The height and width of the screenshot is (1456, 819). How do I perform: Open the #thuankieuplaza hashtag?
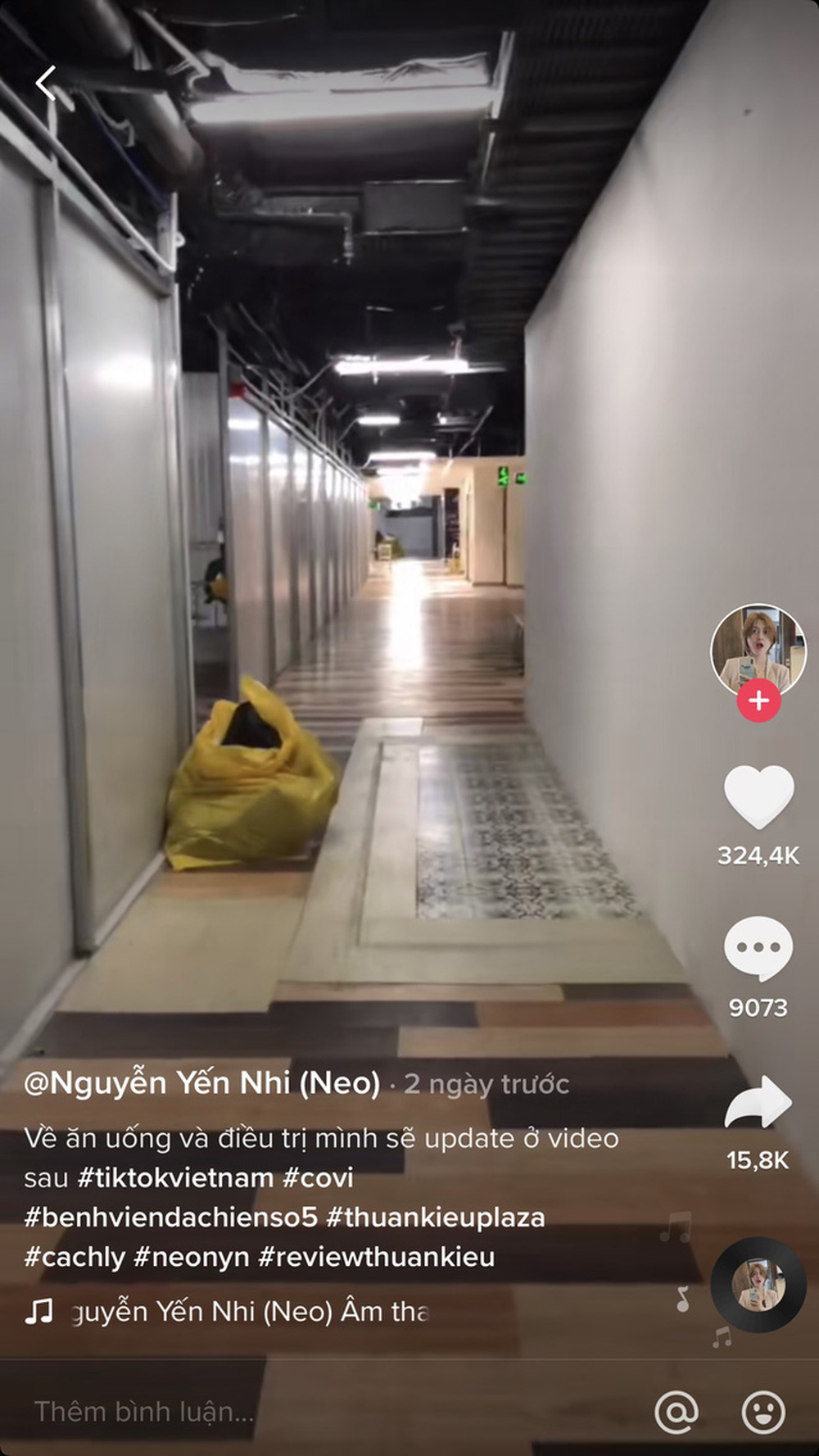point(436,1217)
